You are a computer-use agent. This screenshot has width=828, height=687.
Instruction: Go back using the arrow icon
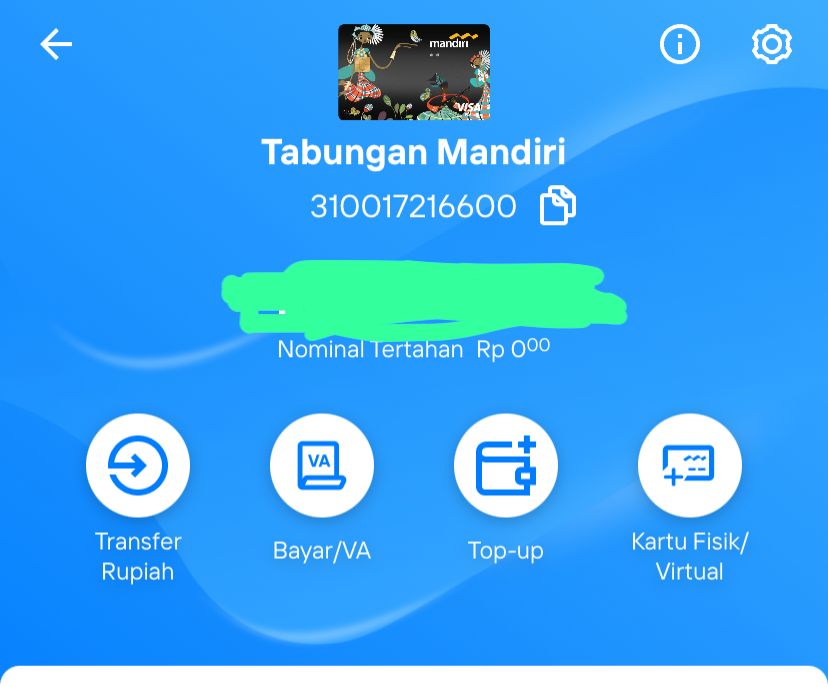pyautogui.click(x=56, y=44)
